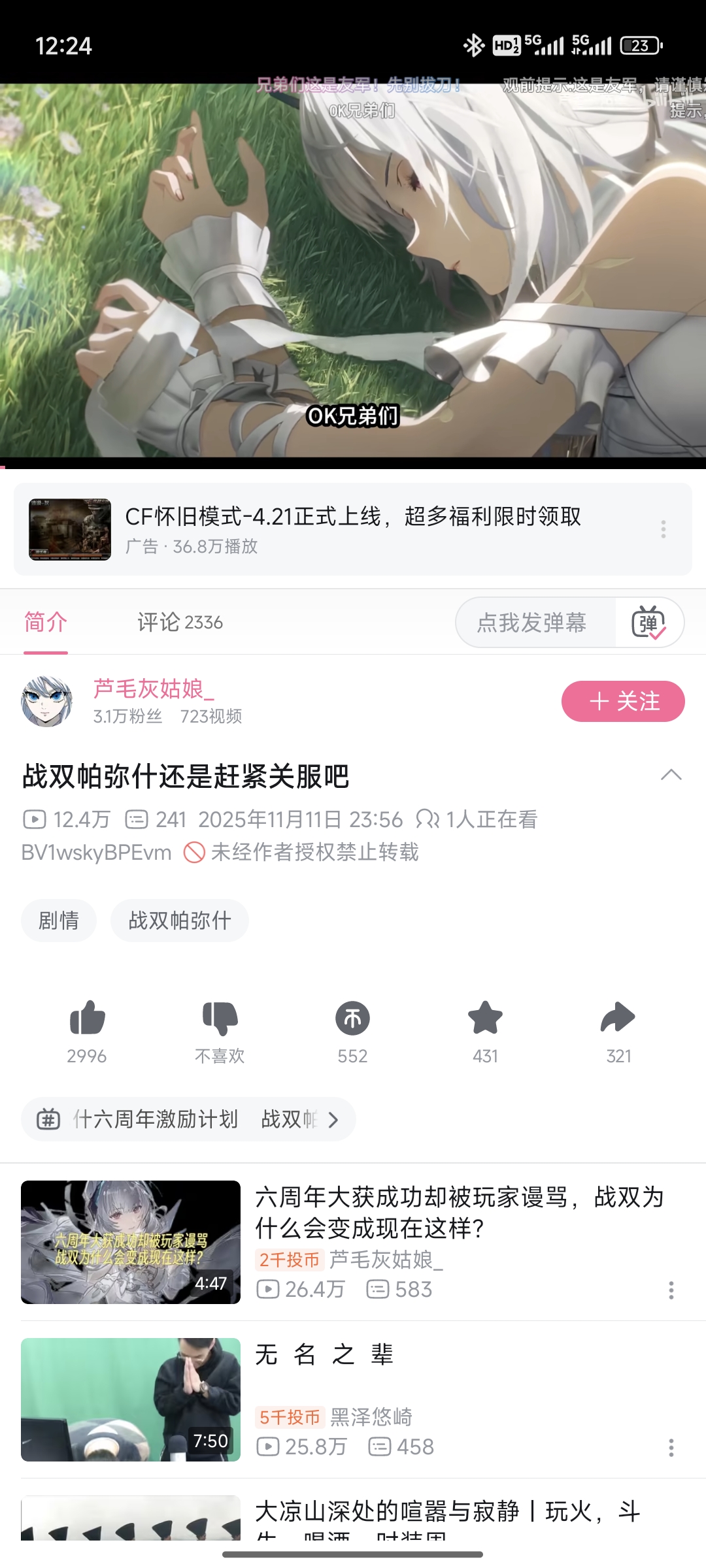This screenshot has width=706, height=1568.
Task: Favorite this video with the star
Action: click(485, 1018)
